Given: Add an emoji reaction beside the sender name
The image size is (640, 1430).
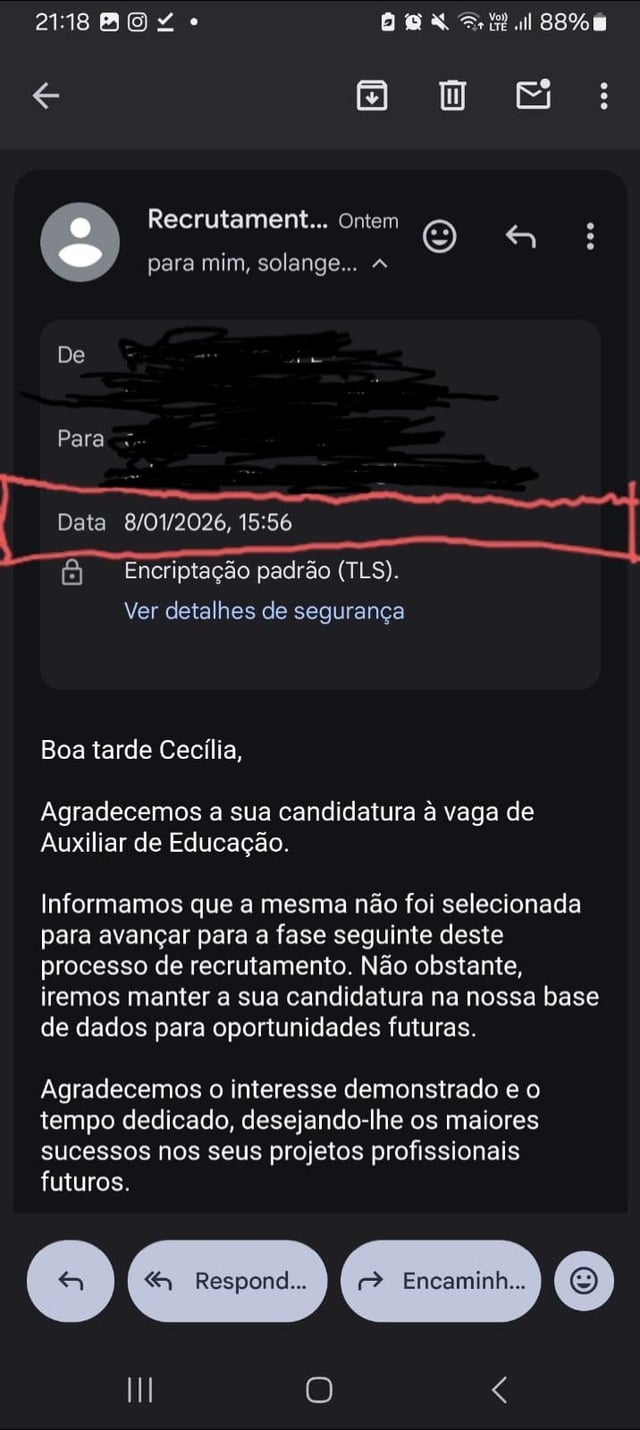Looking at the screenshot, I should click(440, 236).
